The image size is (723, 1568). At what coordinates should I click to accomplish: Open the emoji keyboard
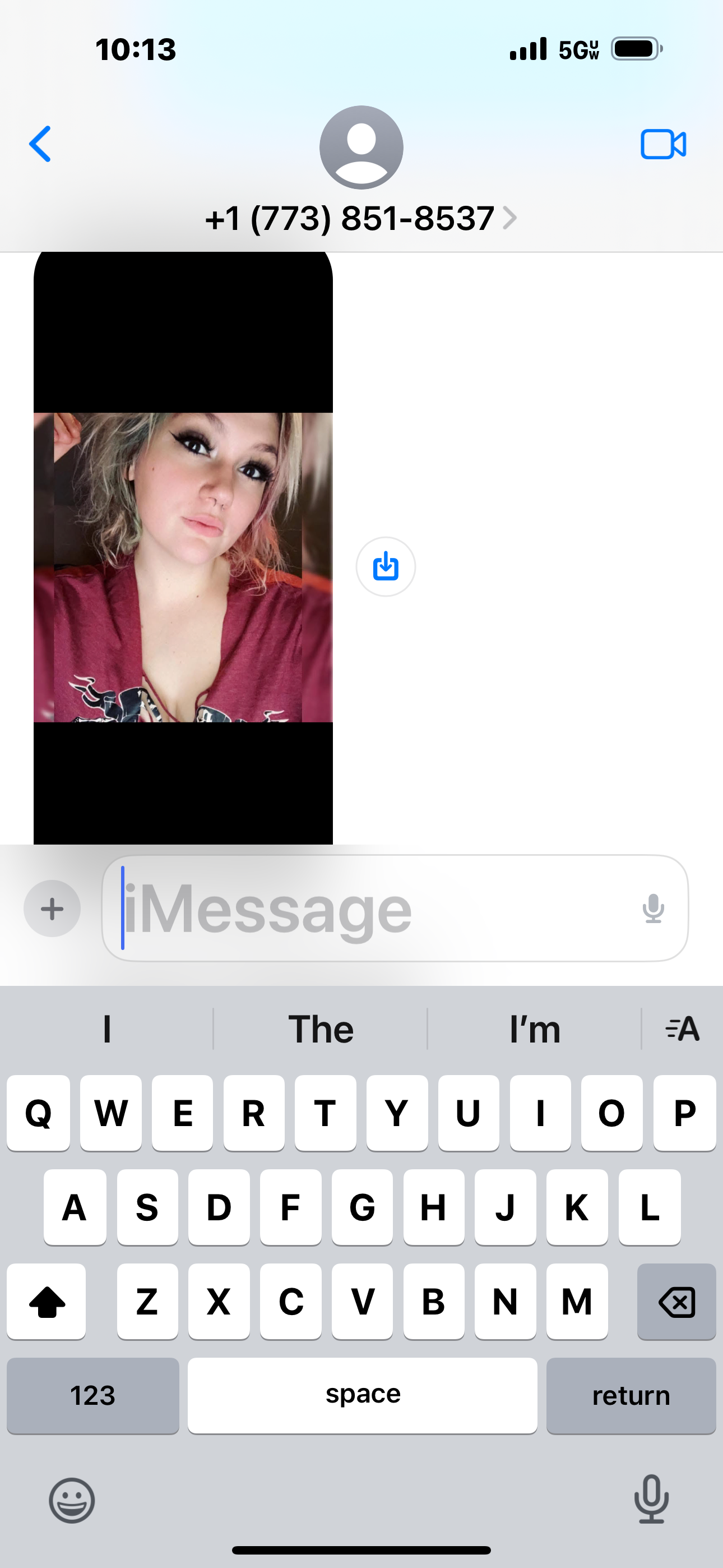click(72, 1501)
